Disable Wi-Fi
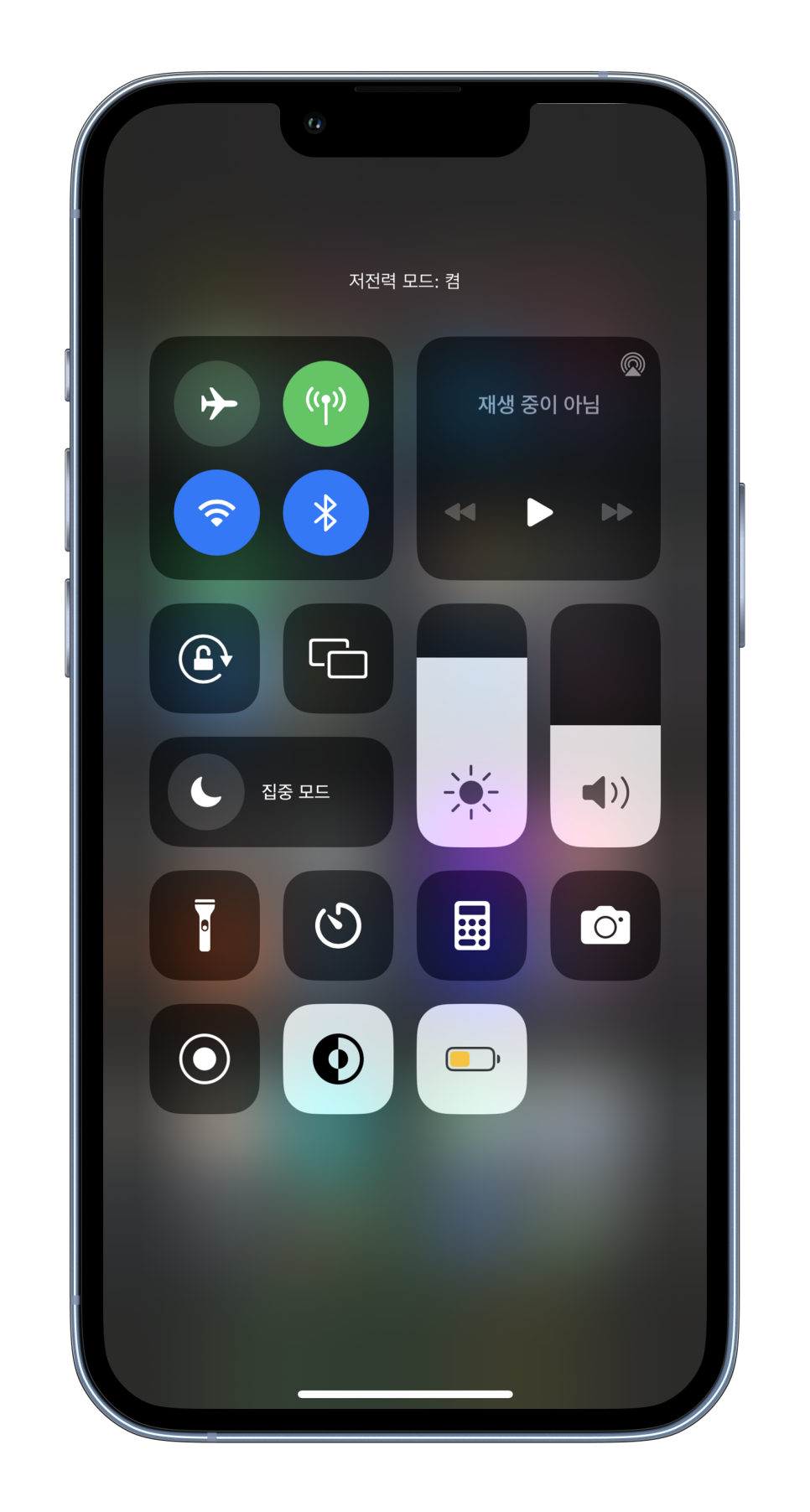The height and width of the screenshot is (1512, 810). click(217, 512)
